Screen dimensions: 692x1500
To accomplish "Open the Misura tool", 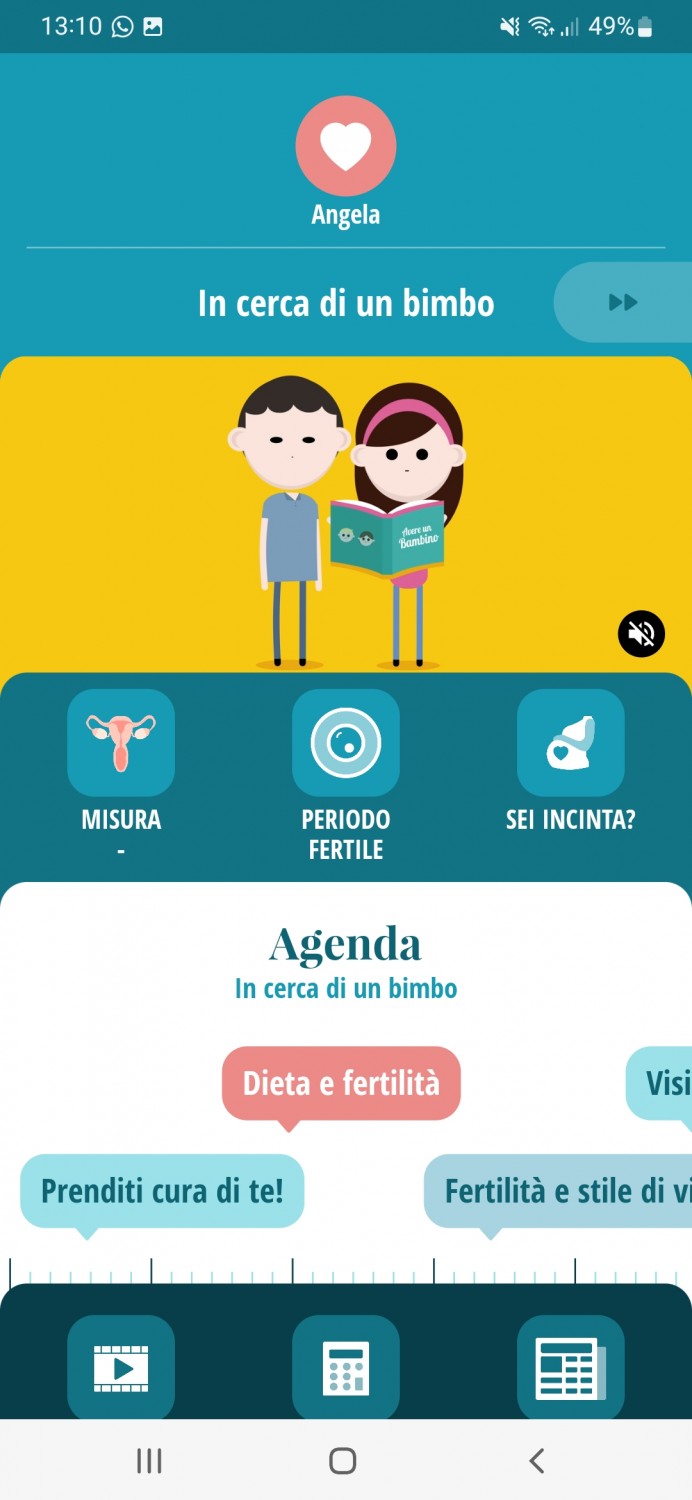I will coord(121,743).
